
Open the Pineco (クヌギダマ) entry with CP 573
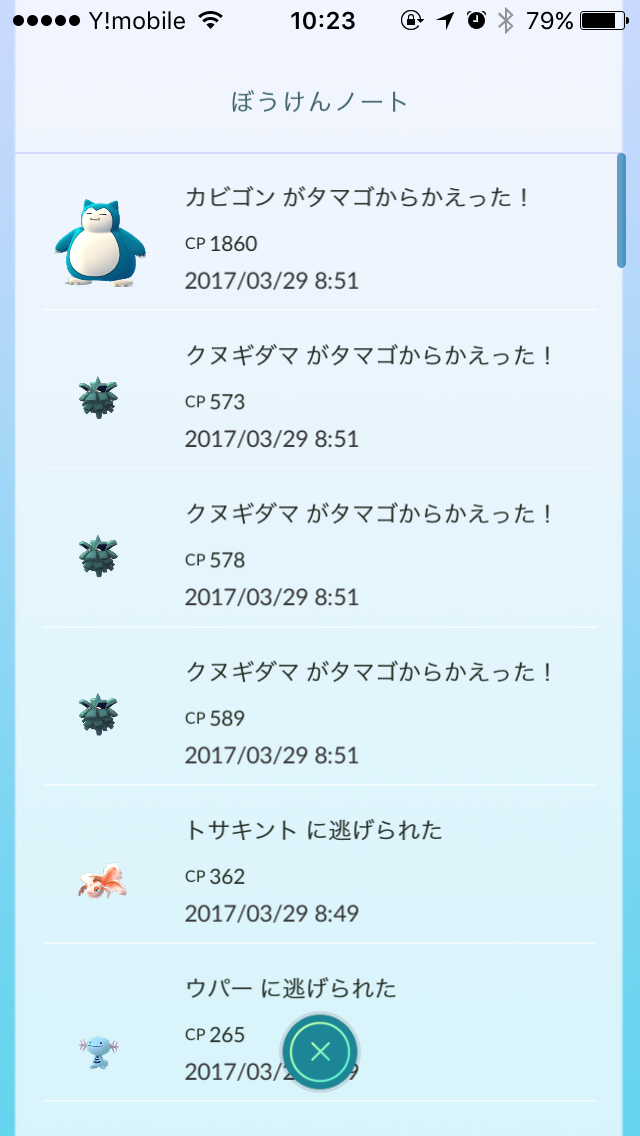pos(320,397)
